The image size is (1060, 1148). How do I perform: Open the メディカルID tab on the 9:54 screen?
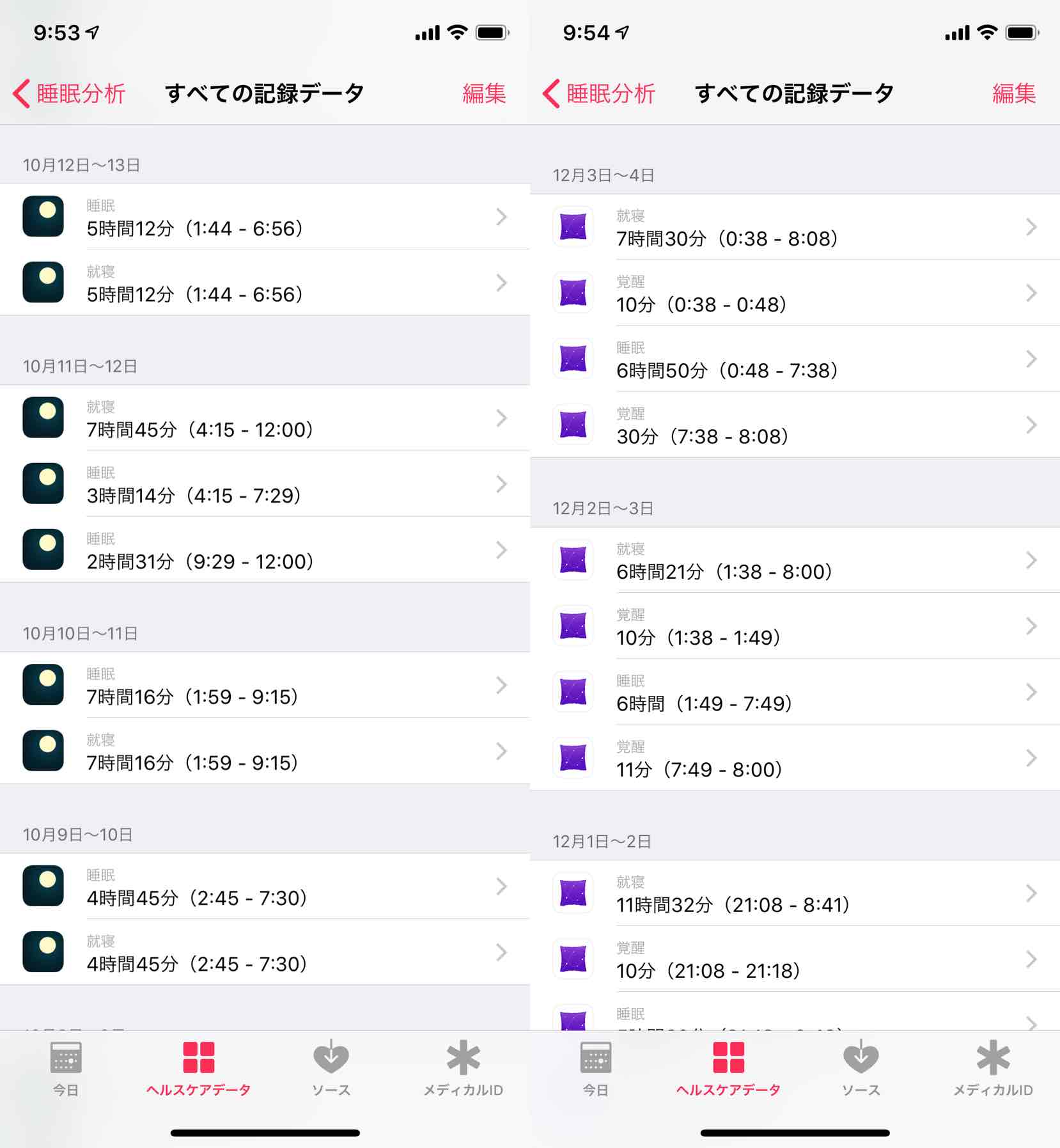click(x=993, y=1068)
